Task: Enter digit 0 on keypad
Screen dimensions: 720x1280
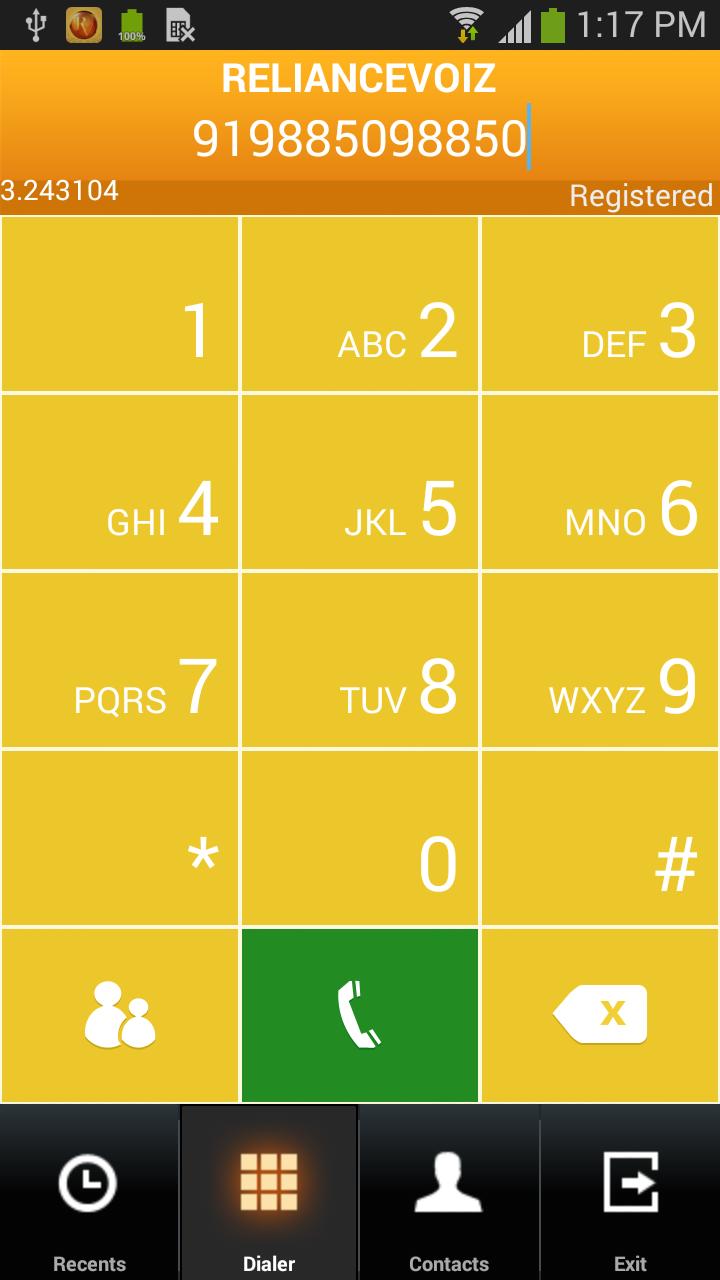Action: coord(360,838)
